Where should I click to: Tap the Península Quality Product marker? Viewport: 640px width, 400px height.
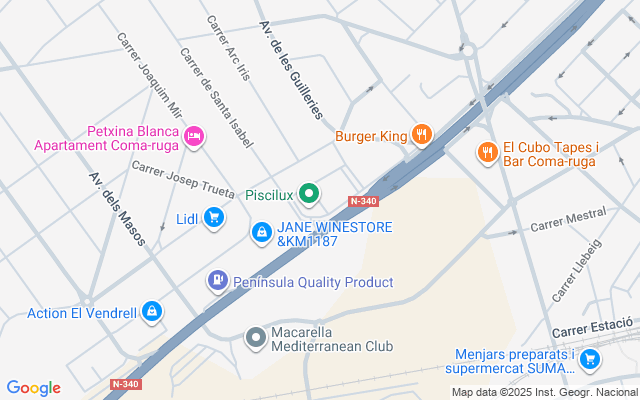(216, 282)
